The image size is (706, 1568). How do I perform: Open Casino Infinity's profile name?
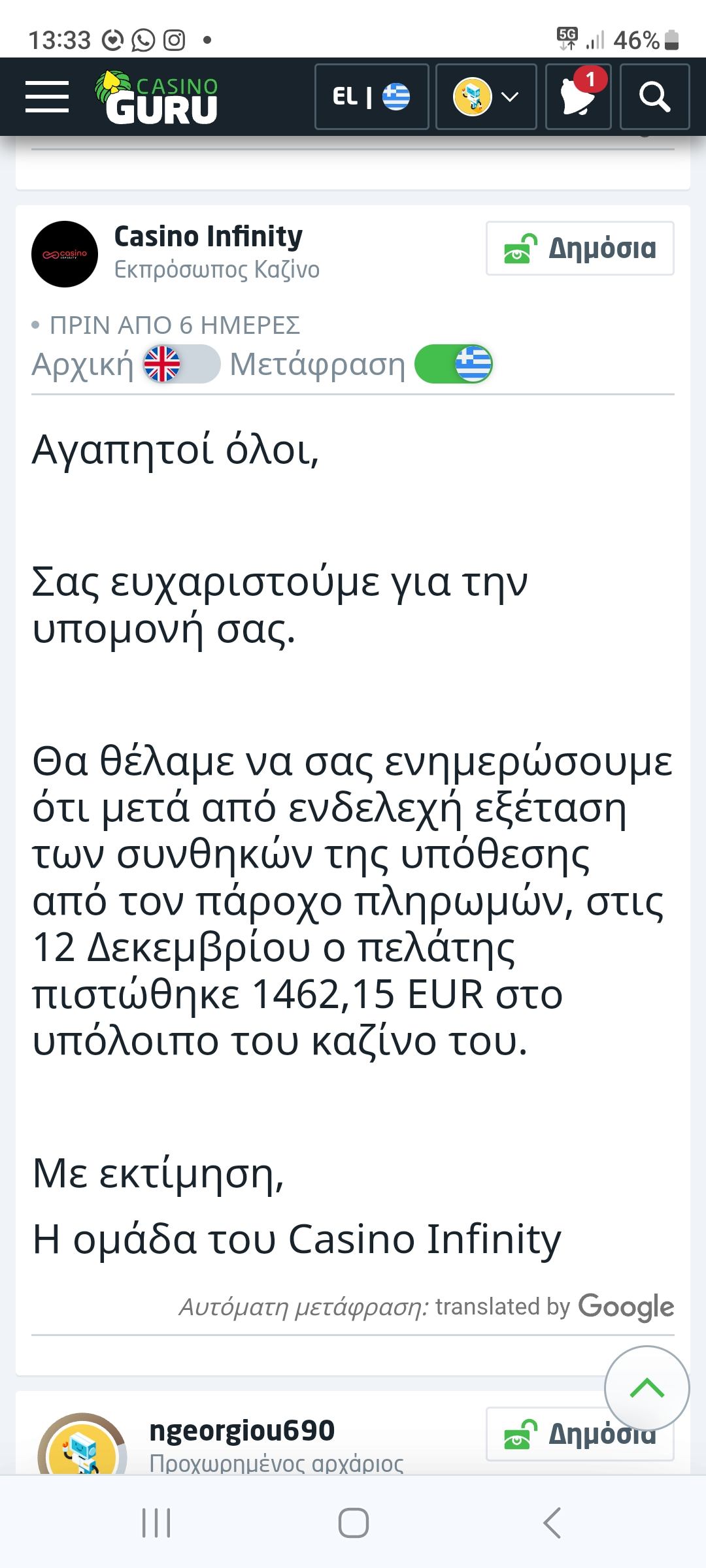[x=208, y=237]
